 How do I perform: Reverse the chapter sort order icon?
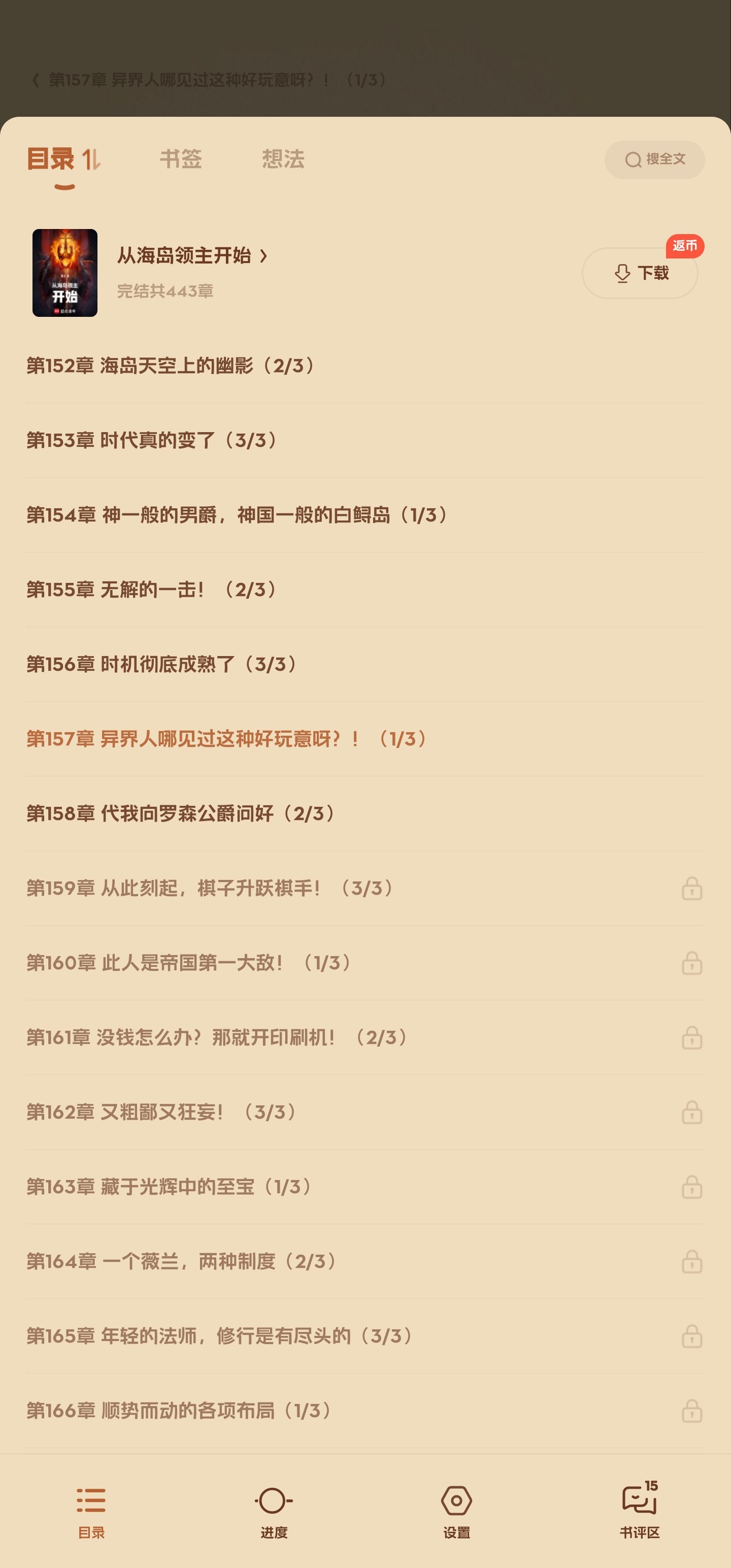91,159
